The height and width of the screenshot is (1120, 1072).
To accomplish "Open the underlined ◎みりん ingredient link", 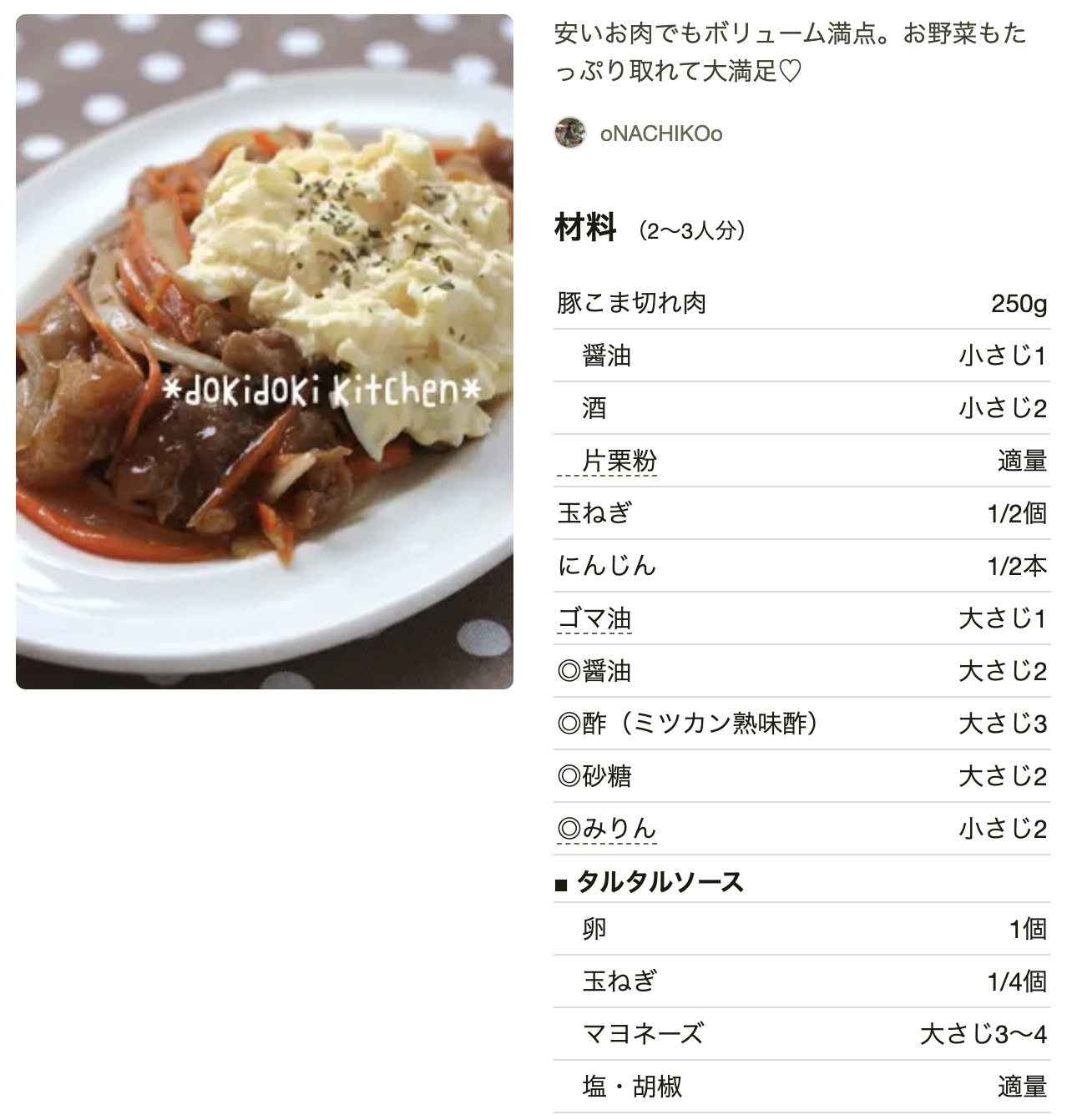I will 607,829.
